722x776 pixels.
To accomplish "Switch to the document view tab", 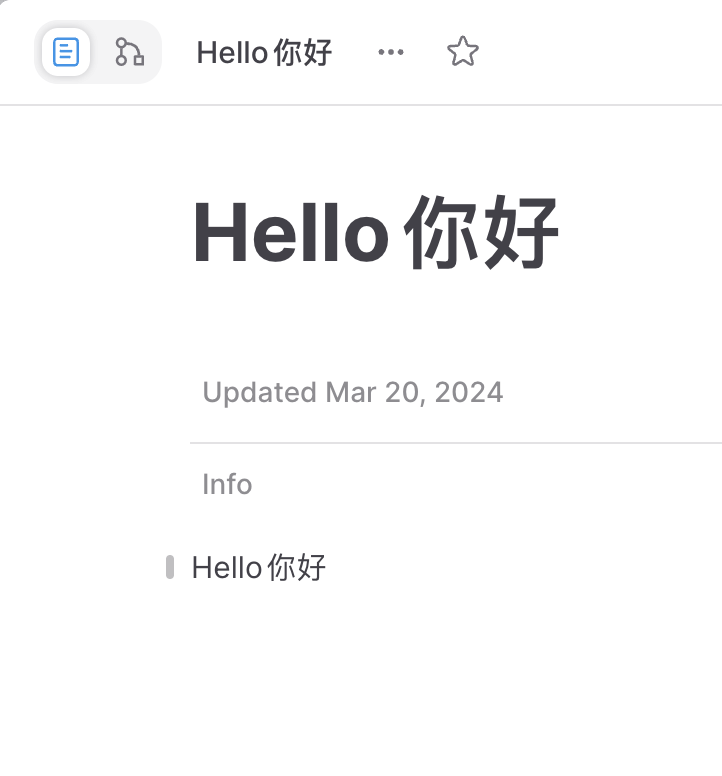I will pos(66,52).
